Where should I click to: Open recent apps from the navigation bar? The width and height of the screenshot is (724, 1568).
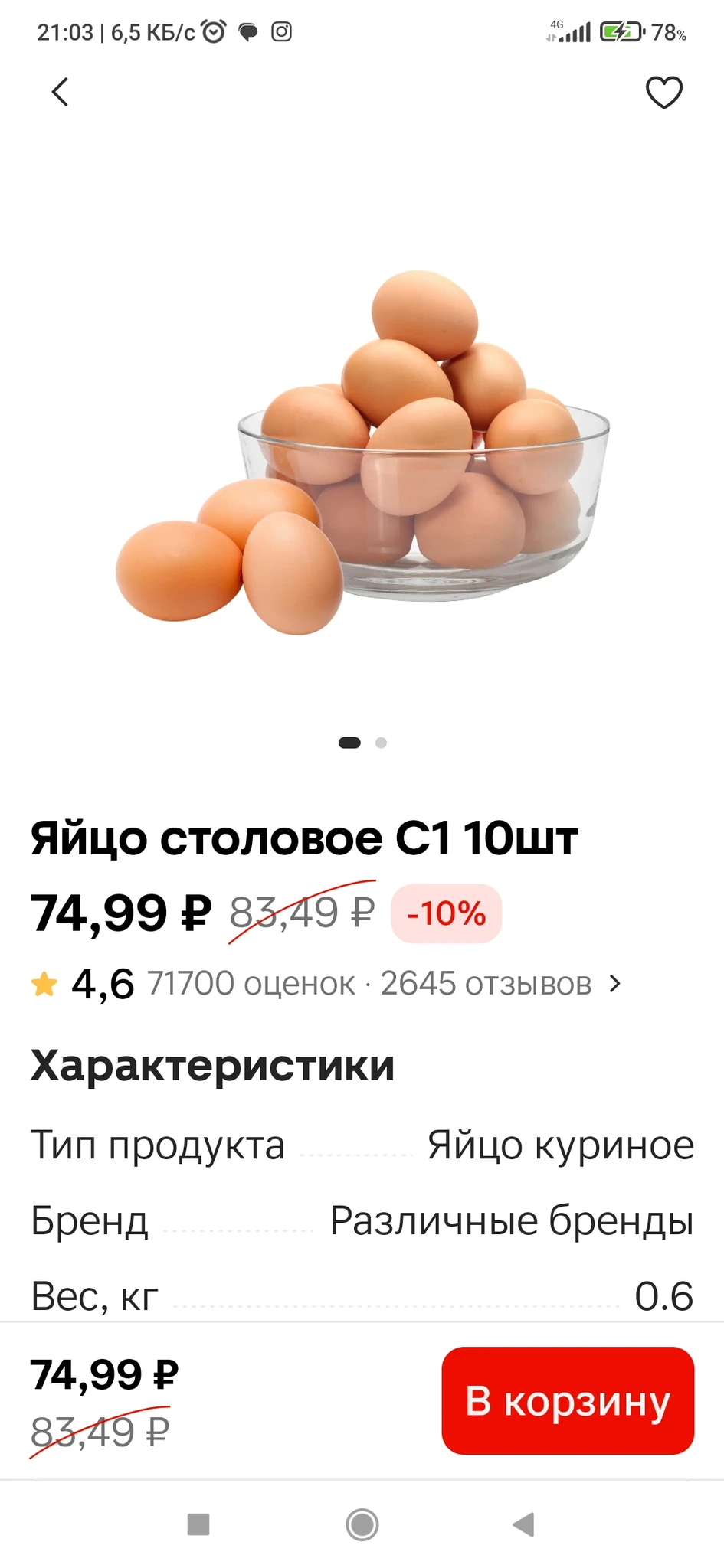198,1524
